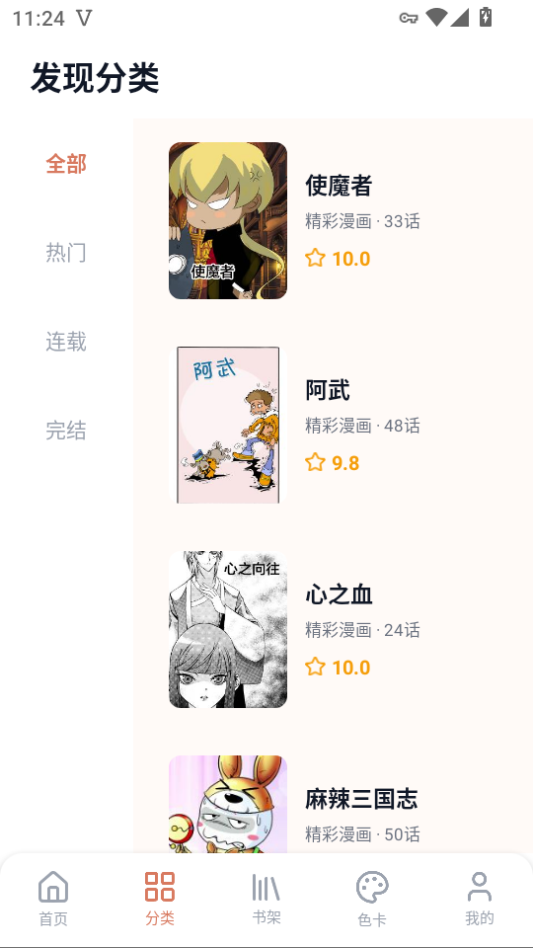Open the 色卡 palette tab
This screenshot has height=948, width=533.
[372, 899]
